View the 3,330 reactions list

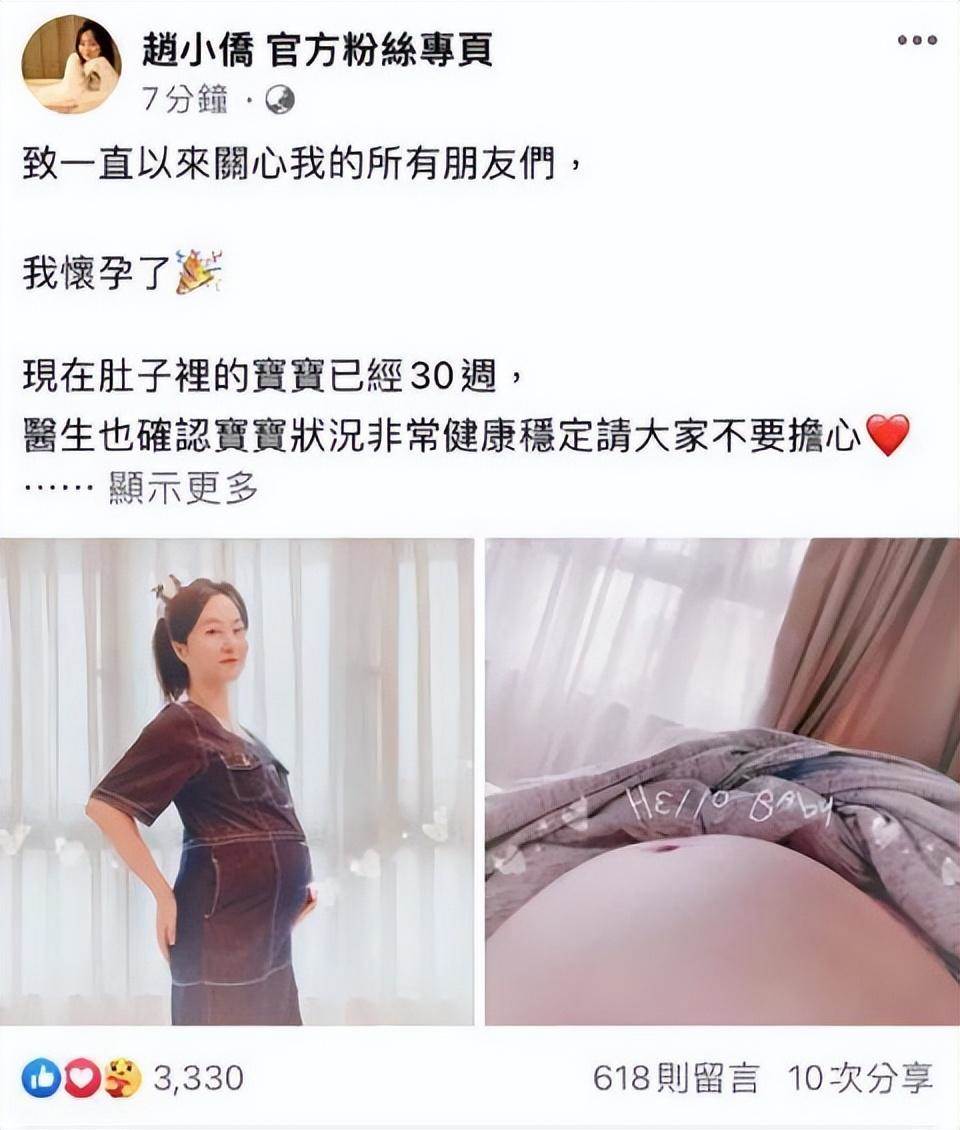[x=198, y=1078]
